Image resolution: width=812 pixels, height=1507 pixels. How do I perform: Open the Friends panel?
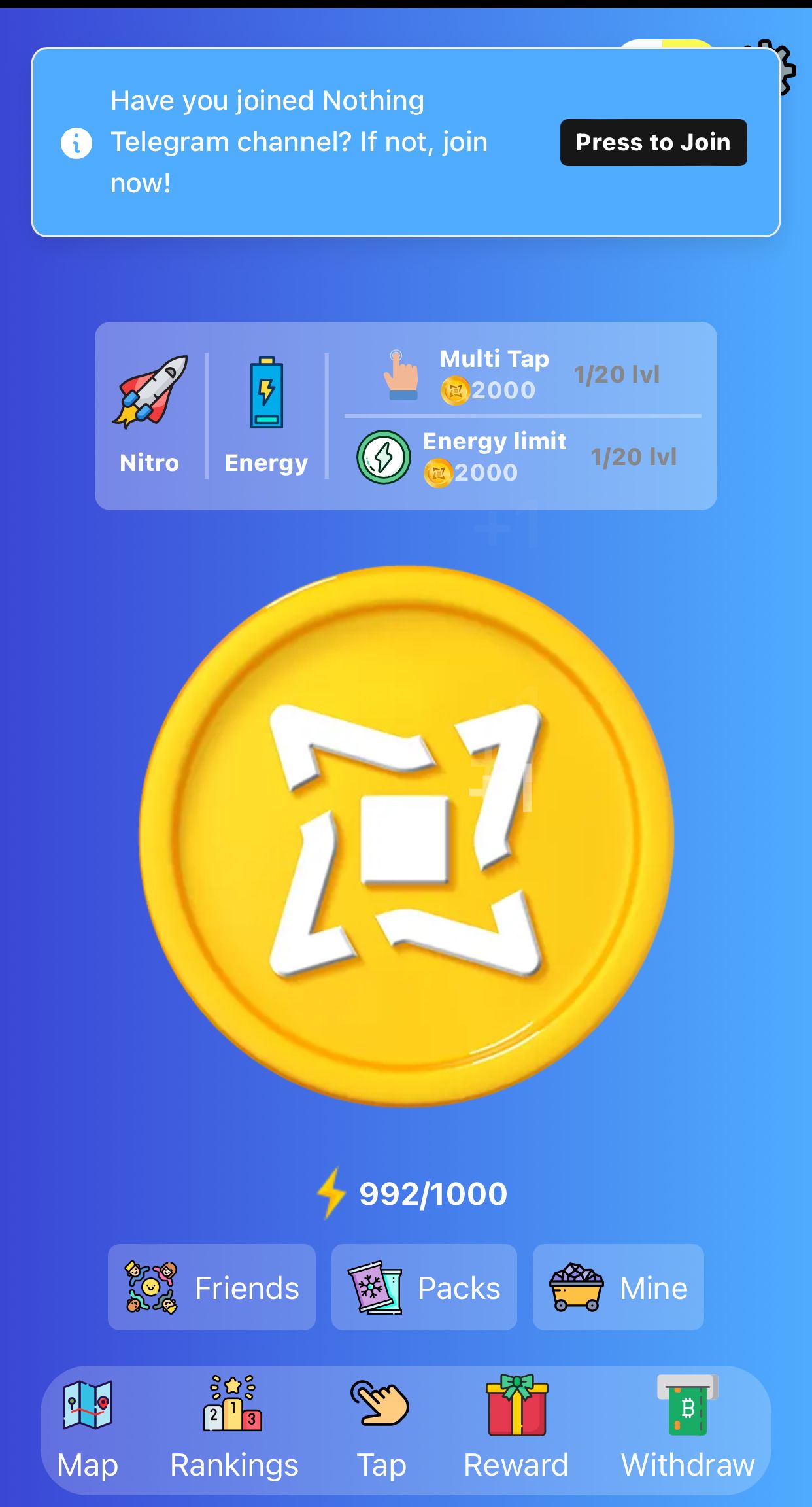tap(211, 1286)
